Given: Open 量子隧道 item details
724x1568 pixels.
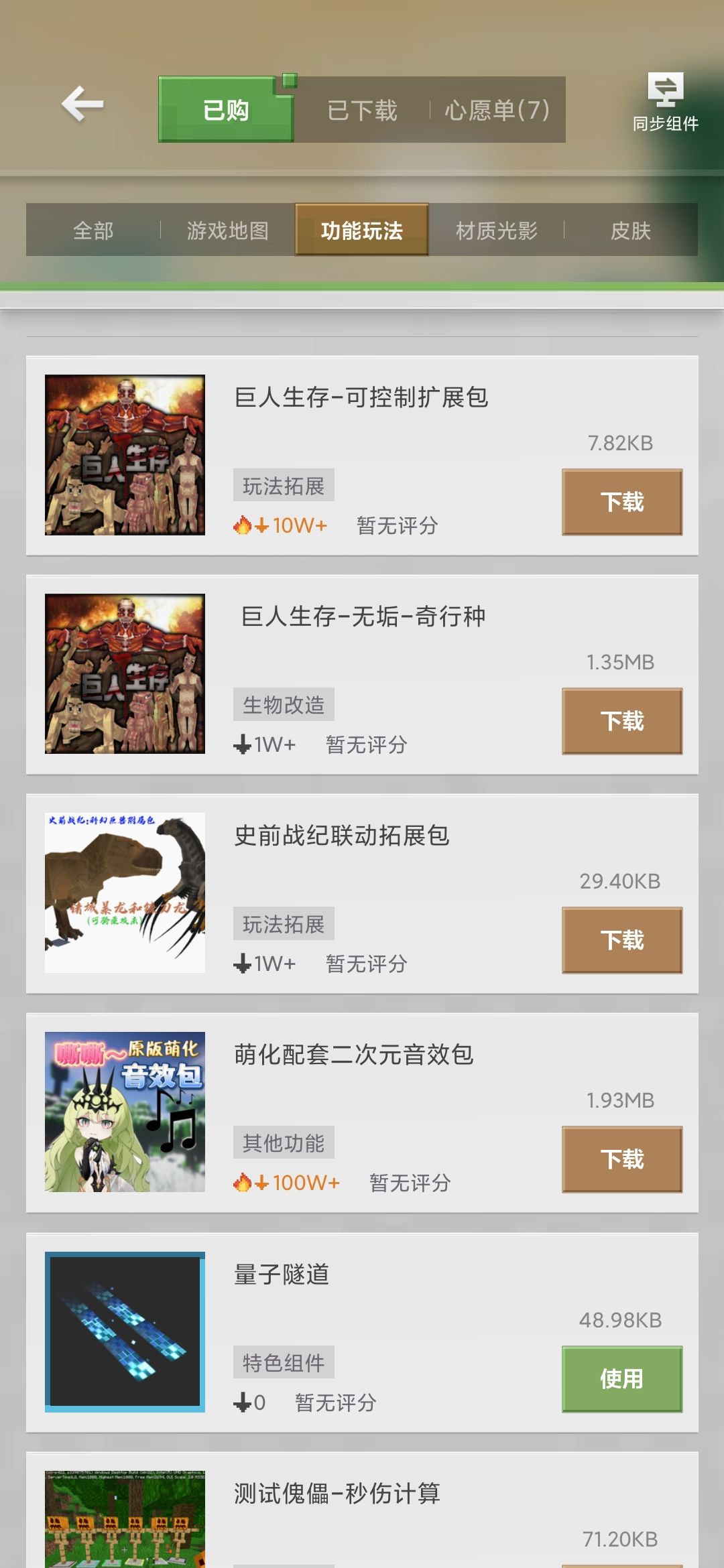Looking at the screenshot, I should 282,1275.
